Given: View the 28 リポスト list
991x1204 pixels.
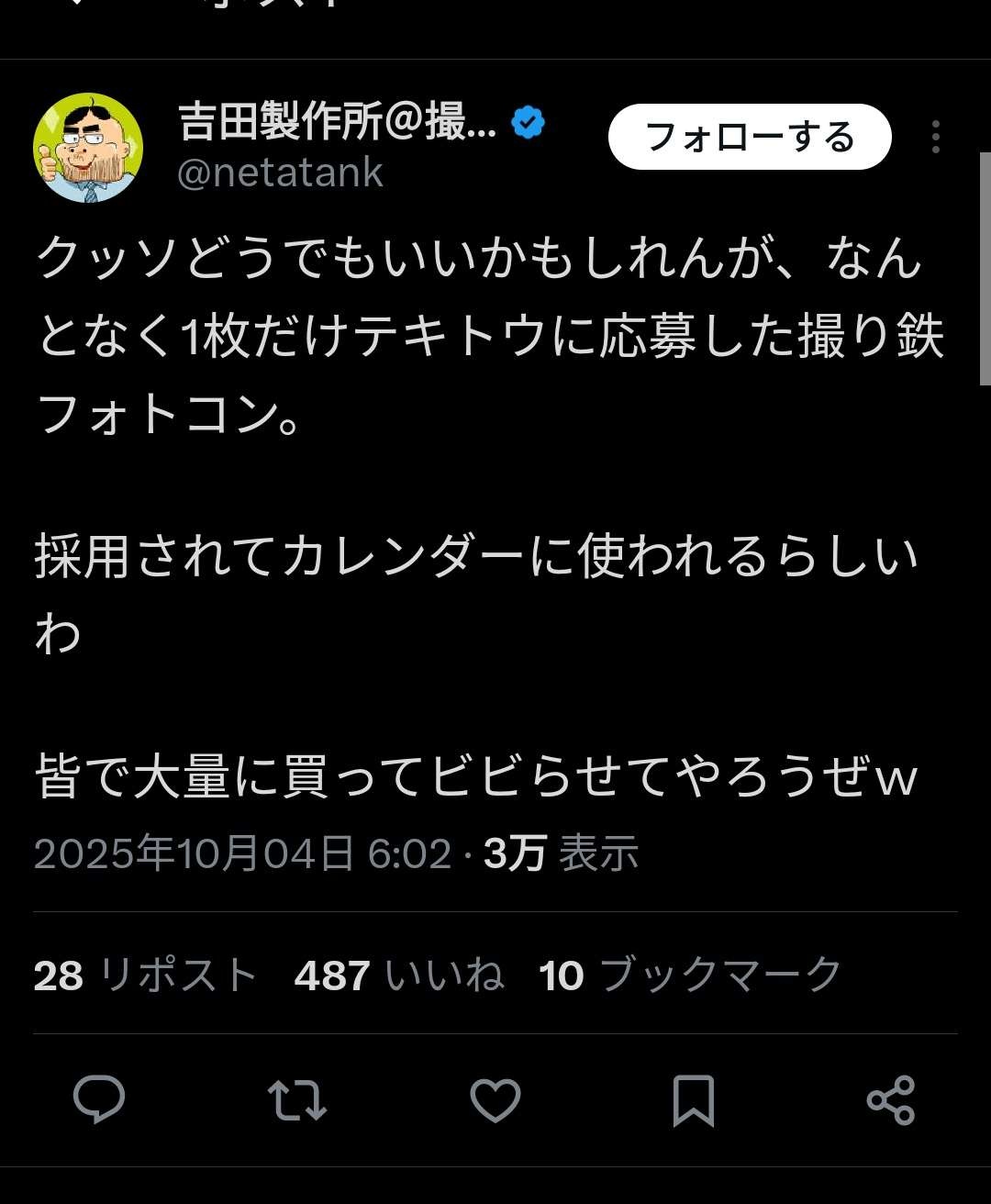Looking at the screenshot, I should tap(145, 975).
